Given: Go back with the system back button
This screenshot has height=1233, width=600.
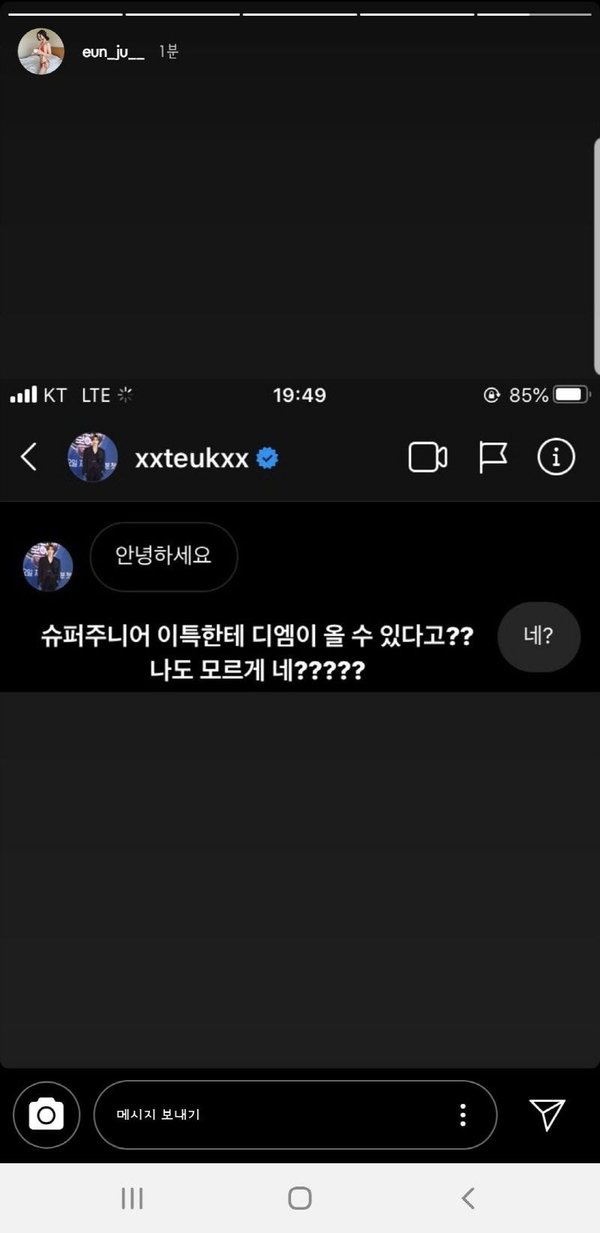Looking at the screenshot, I should coord(467,1198).
